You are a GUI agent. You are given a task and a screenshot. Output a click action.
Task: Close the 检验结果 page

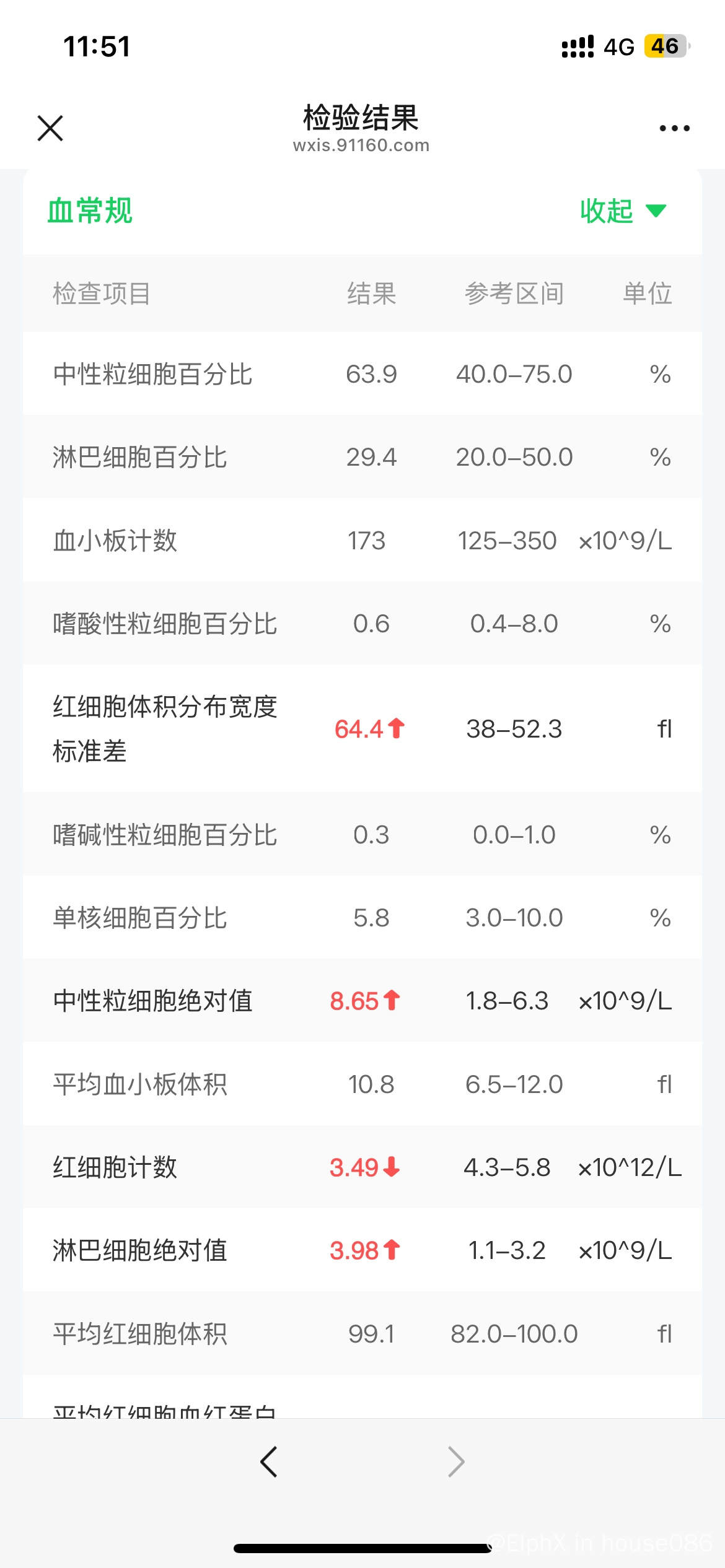point(50,128)
